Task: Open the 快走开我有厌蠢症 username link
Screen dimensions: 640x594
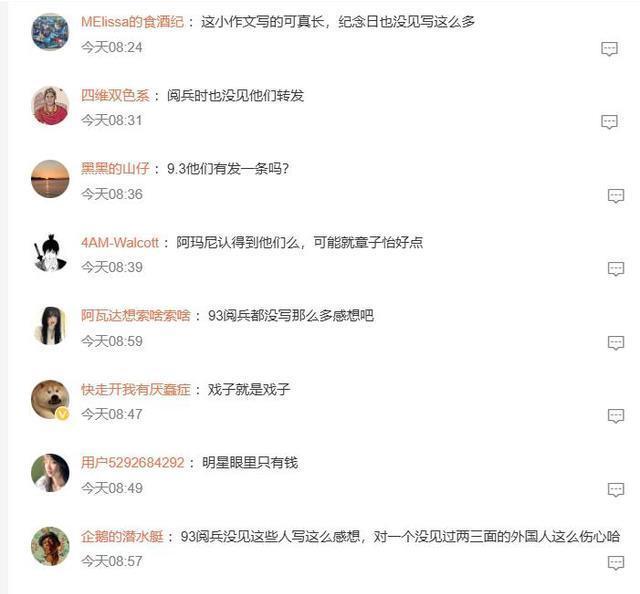Action: (135, 389)
